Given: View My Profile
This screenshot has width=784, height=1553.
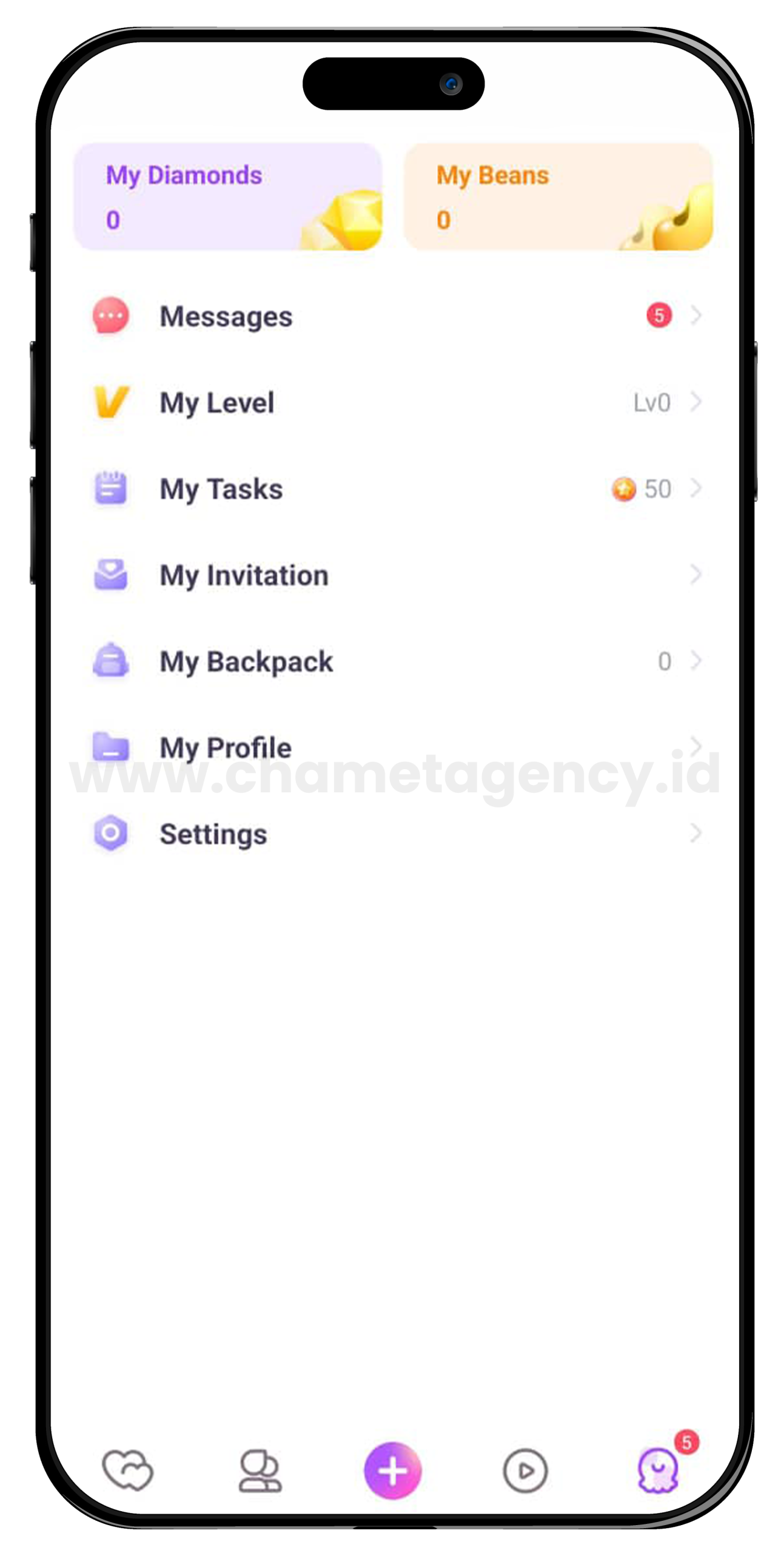Looking at the screenshot, I should [x=394, y=747].
